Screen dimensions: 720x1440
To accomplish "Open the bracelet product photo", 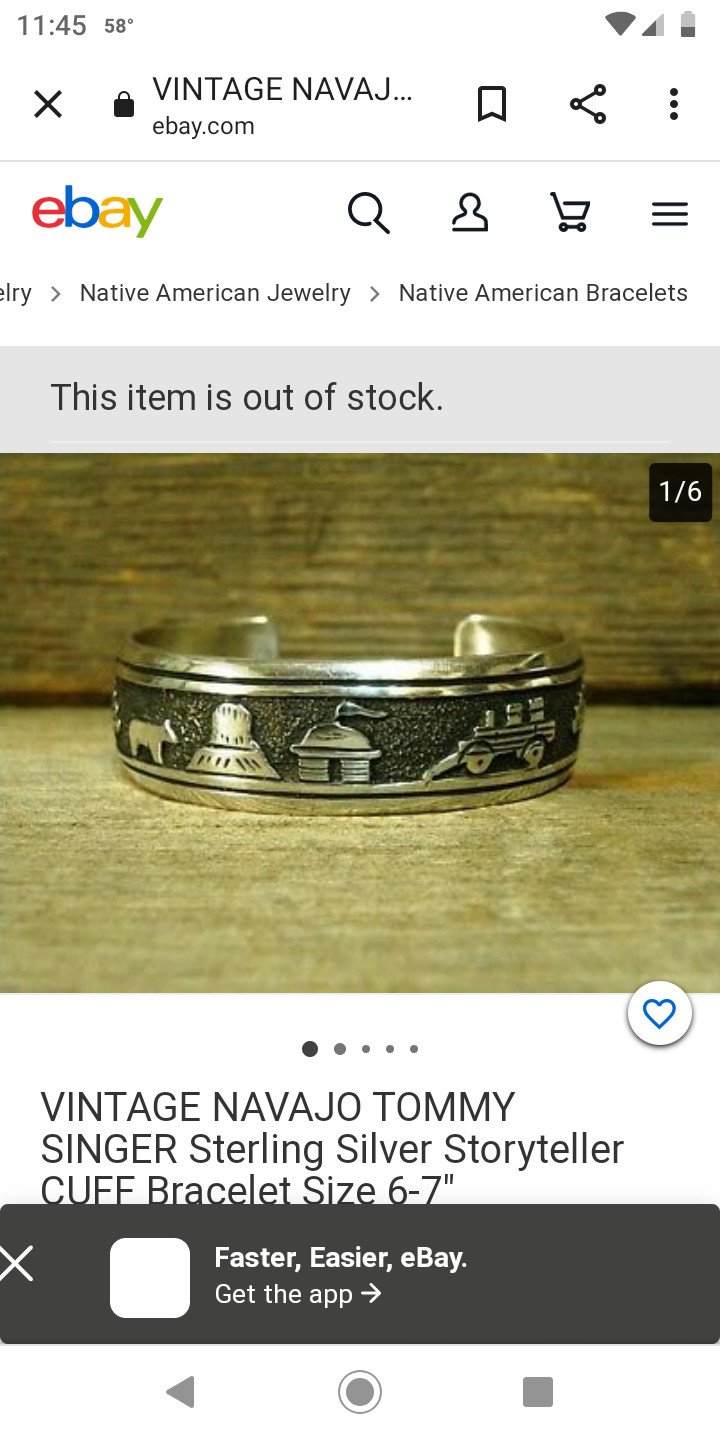I will pos(360,723).
